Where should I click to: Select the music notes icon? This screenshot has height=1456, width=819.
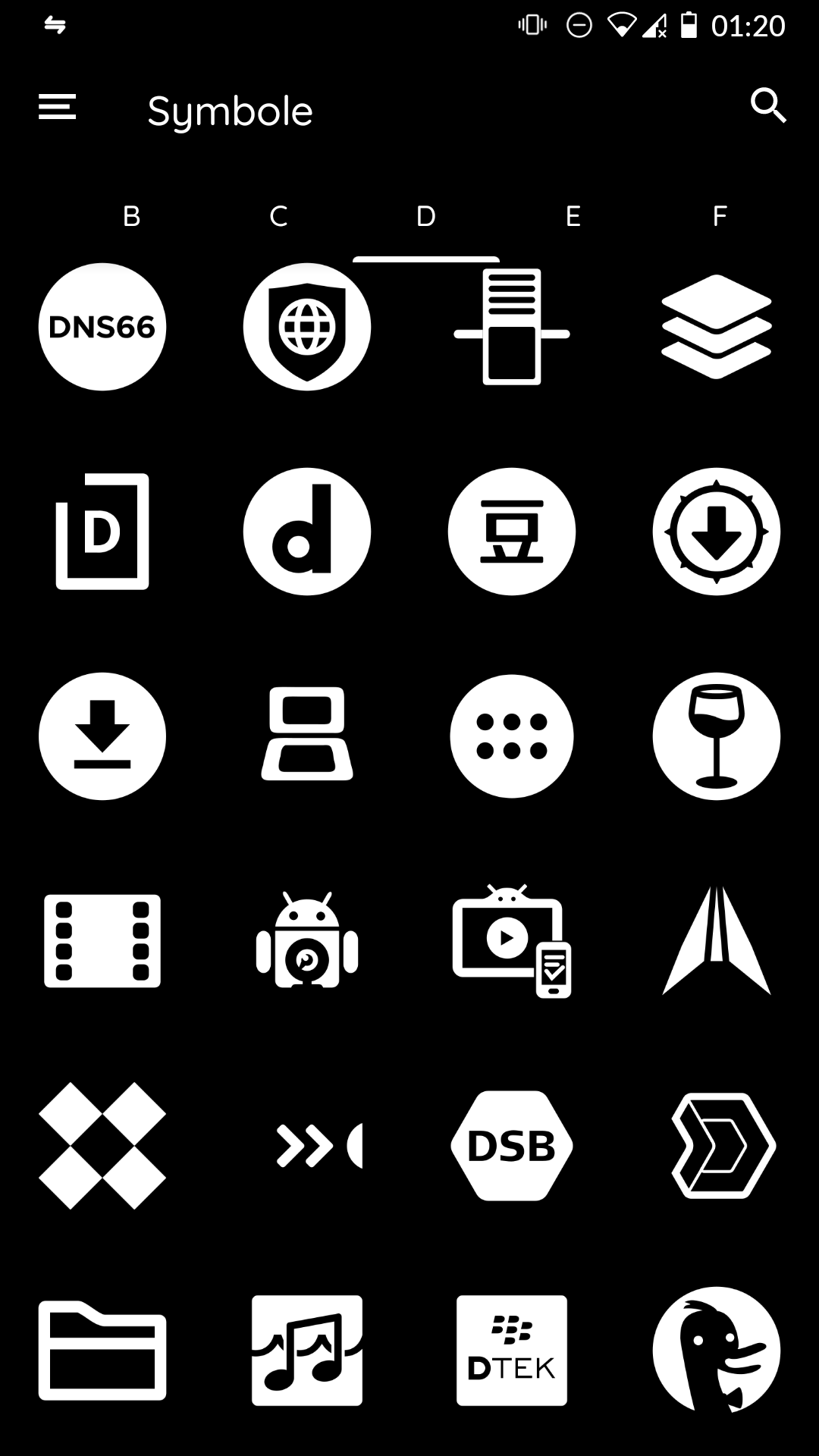click(x=307, y=1351)
